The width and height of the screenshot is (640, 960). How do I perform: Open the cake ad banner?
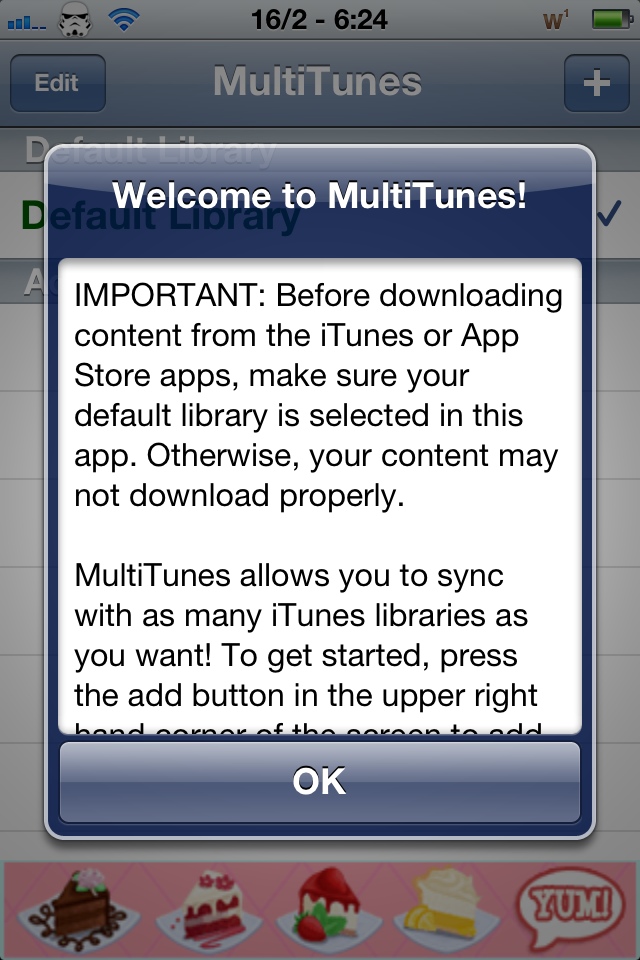click(320, 910)
